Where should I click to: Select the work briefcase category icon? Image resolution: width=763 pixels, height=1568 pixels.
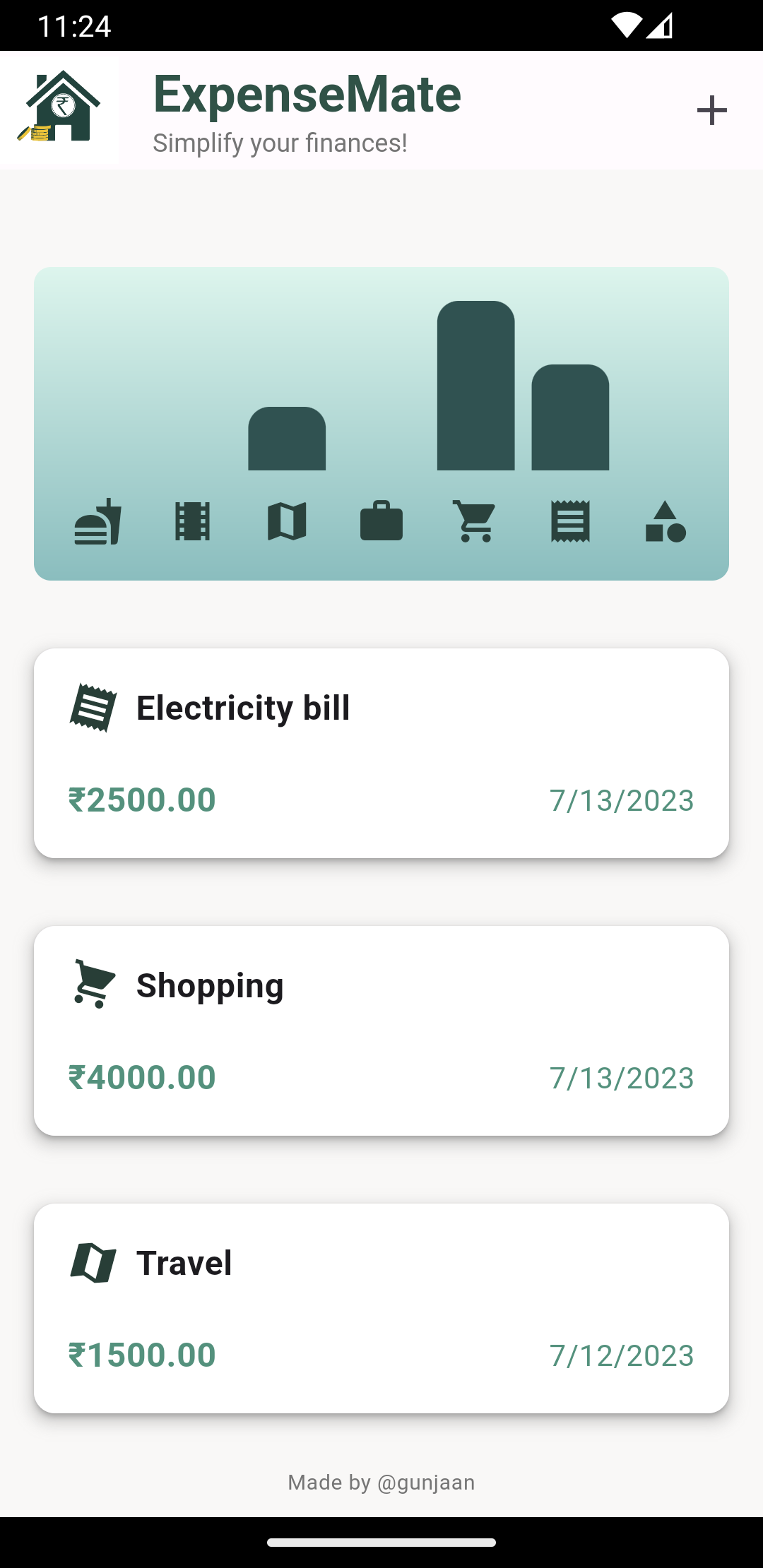pyautogui.click(x=381, y=523)
